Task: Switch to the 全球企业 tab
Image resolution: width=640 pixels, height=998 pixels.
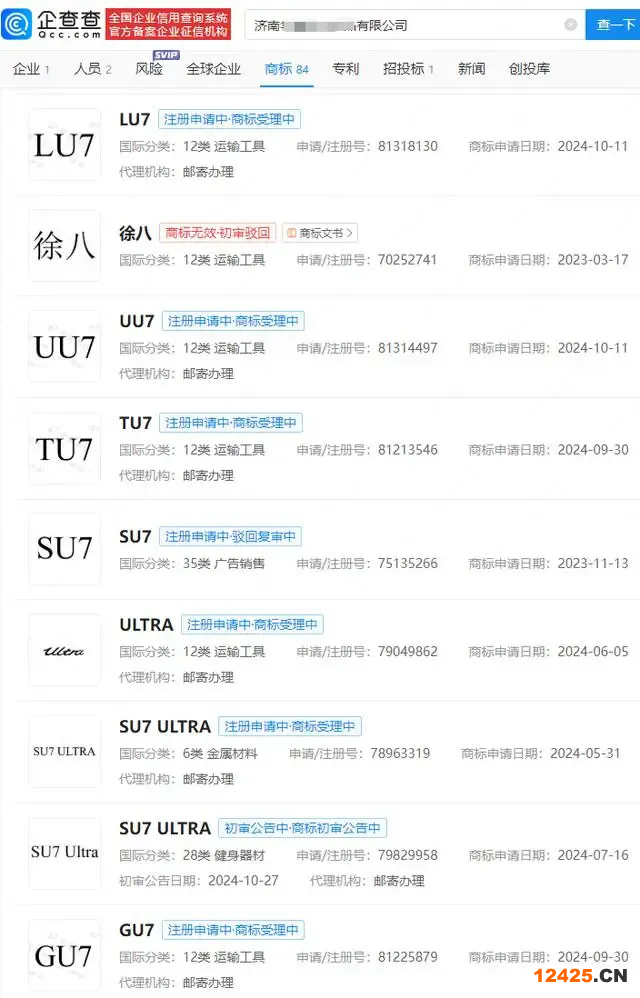Action: click(213, 69)
